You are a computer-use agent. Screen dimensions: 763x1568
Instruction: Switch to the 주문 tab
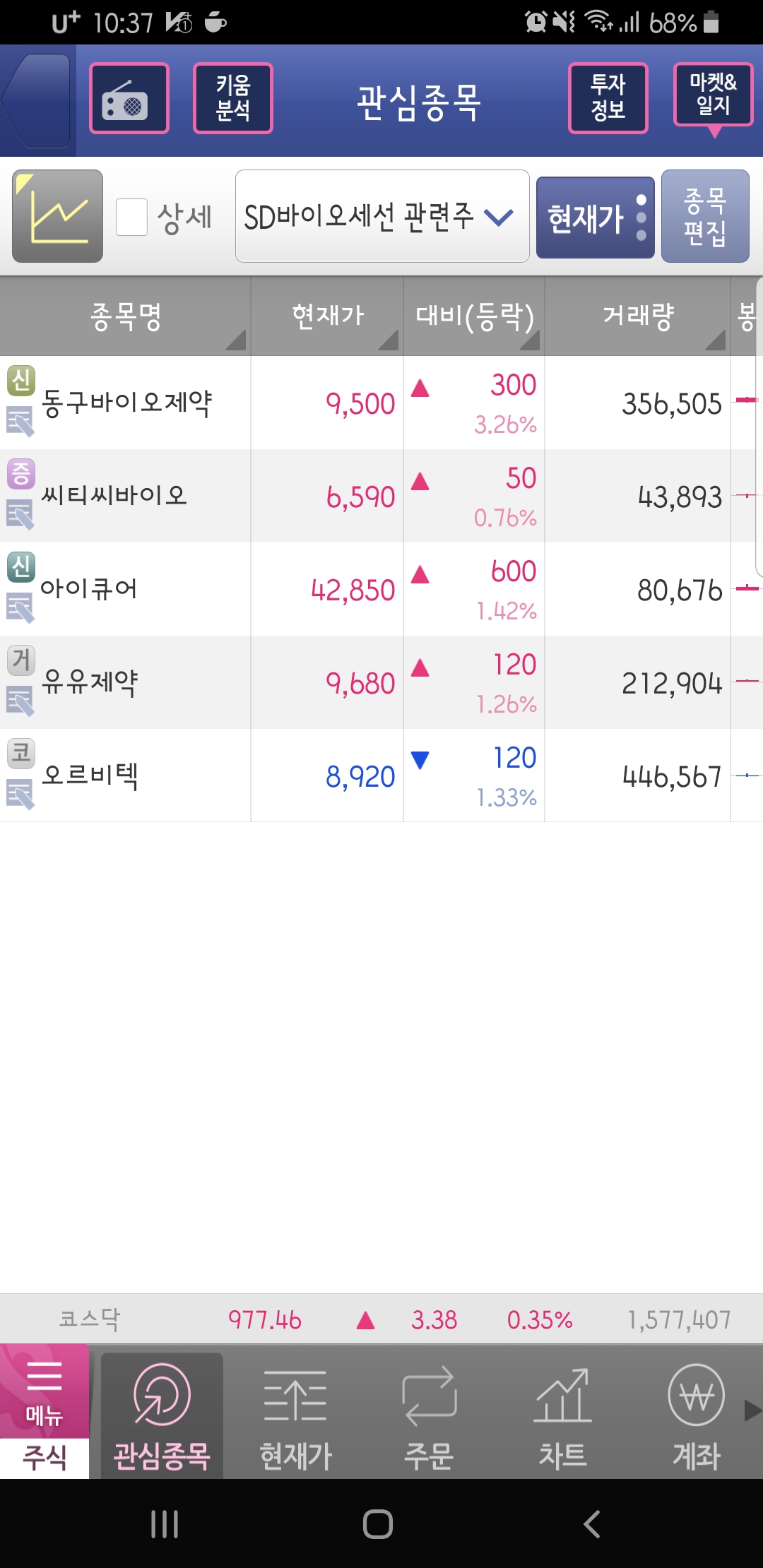tap(429, 1416)
